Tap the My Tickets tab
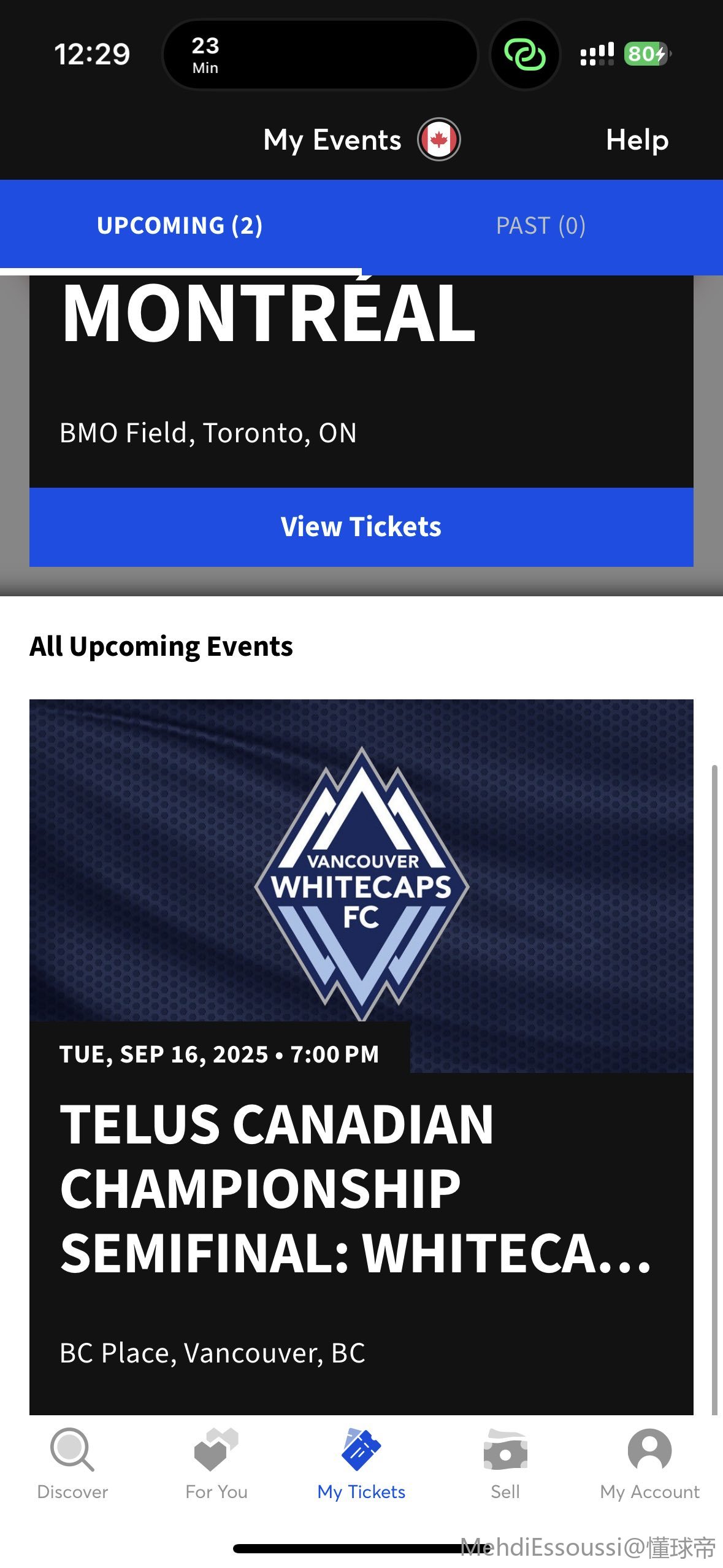Image resolution: width=723 pixels, height=1568 pixels. [361, 1463]
